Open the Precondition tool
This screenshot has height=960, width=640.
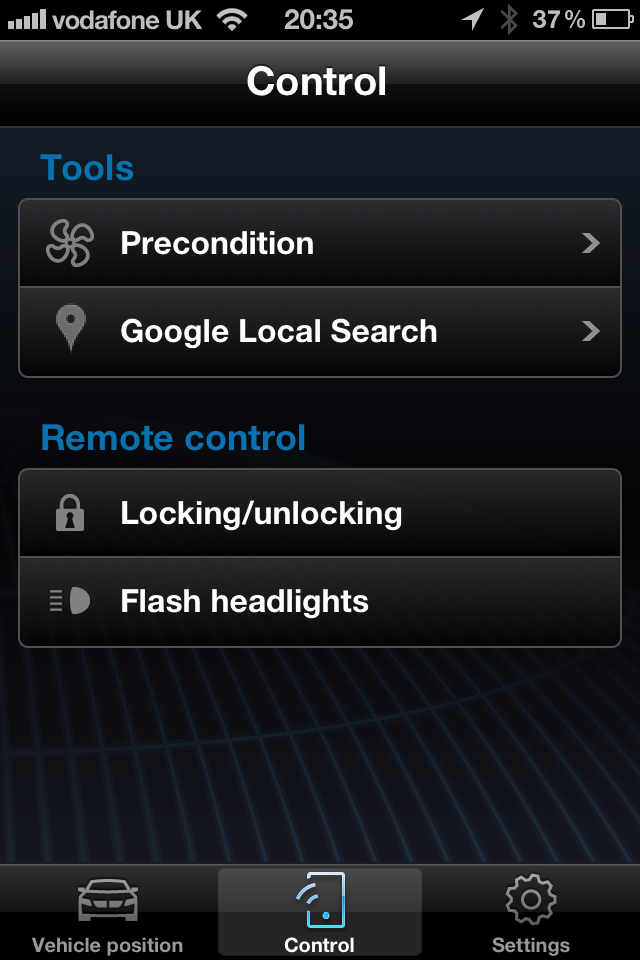pyautogui.click(x=319, y=243)
